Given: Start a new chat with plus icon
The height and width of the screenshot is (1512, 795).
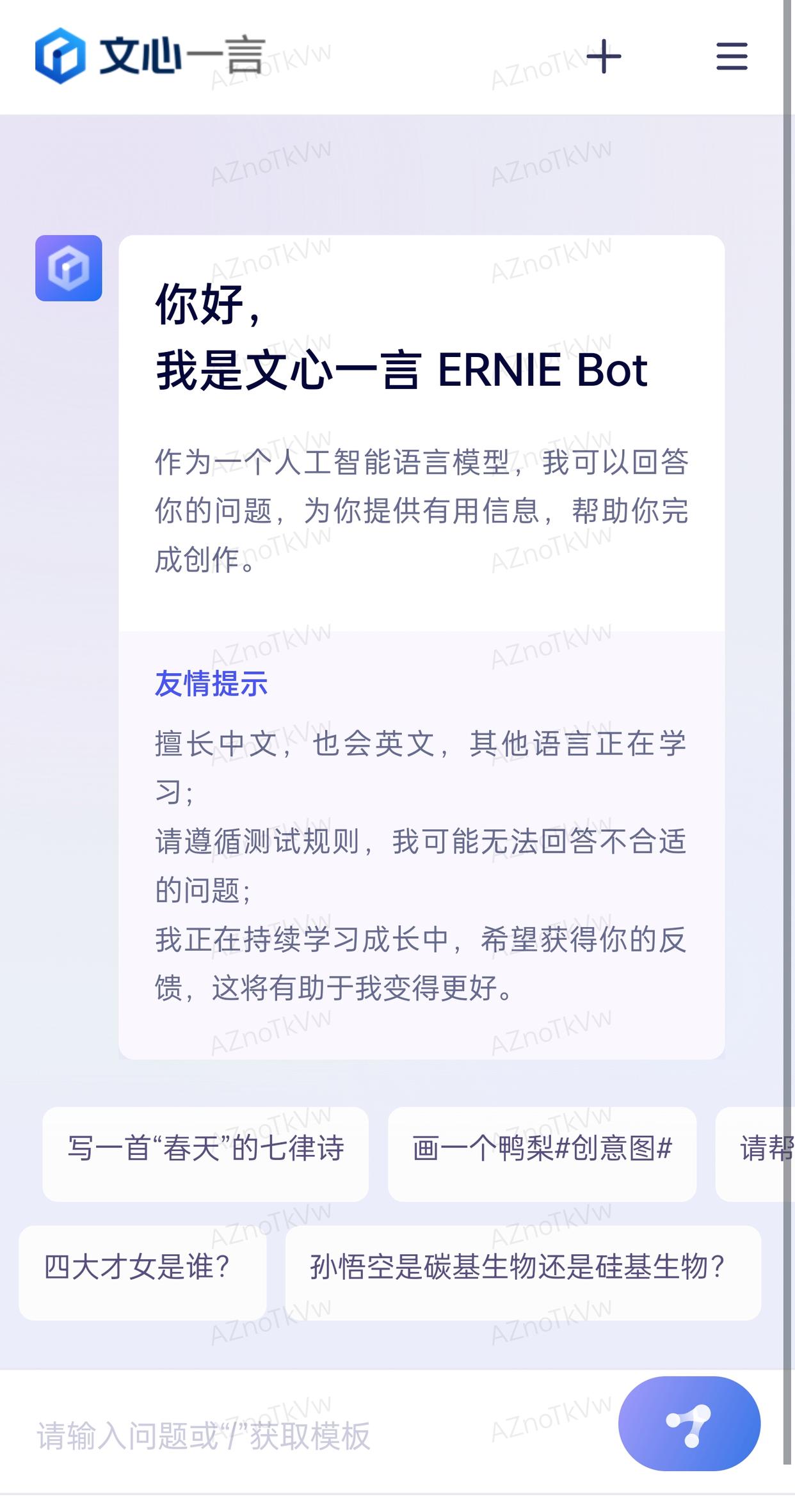Looking at the screenshot, I should click(x=603, y=57).
